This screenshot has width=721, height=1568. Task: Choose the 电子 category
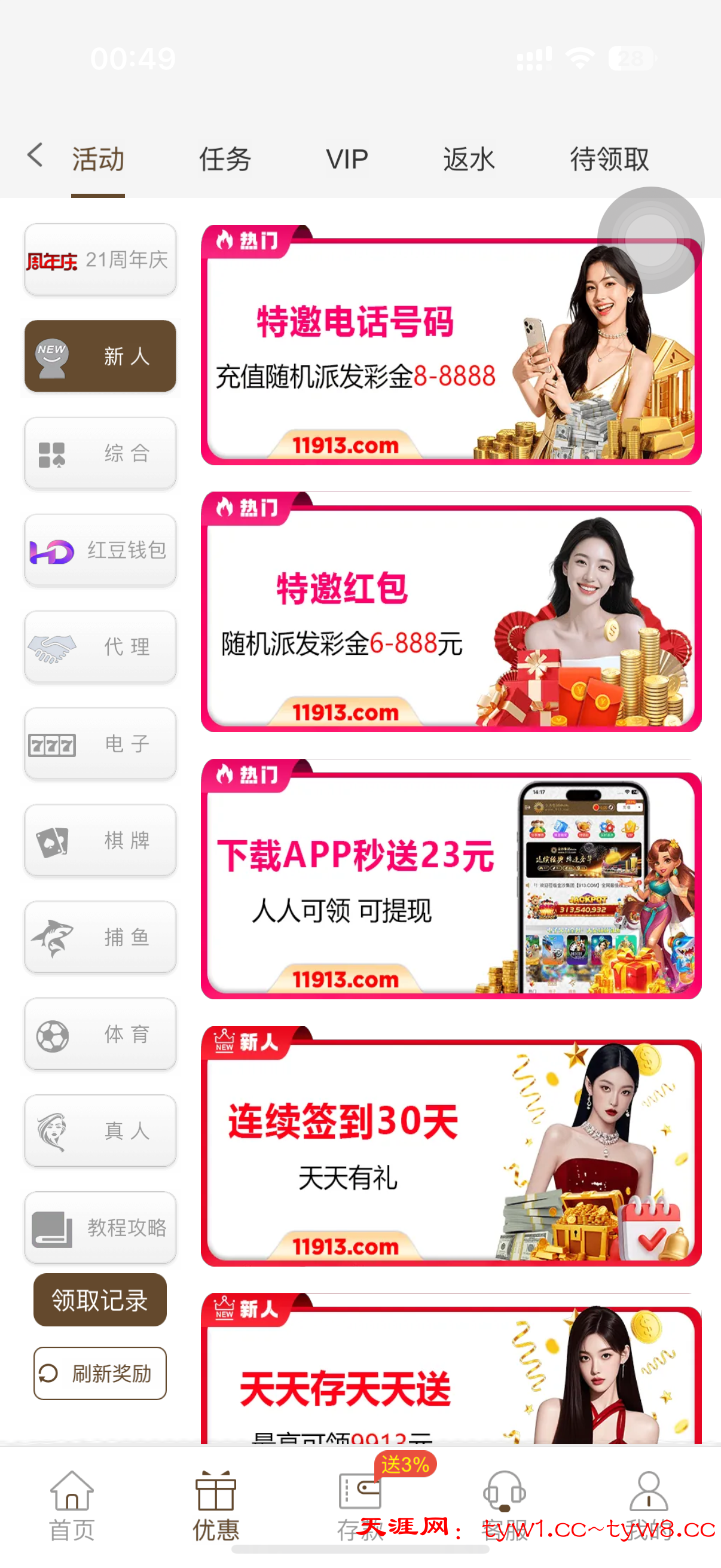(100, 744)
